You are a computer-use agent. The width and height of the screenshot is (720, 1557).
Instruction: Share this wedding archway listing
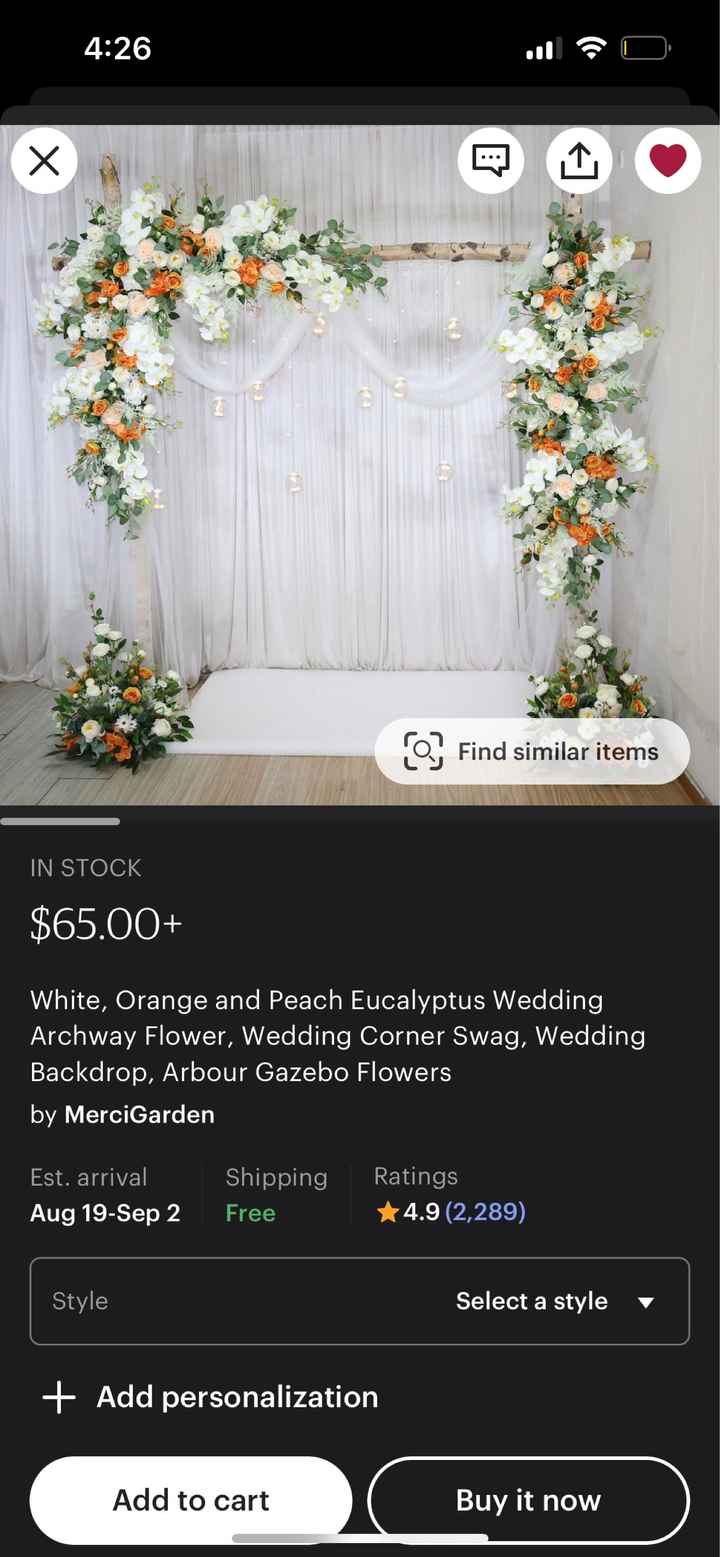coord(579,160)
